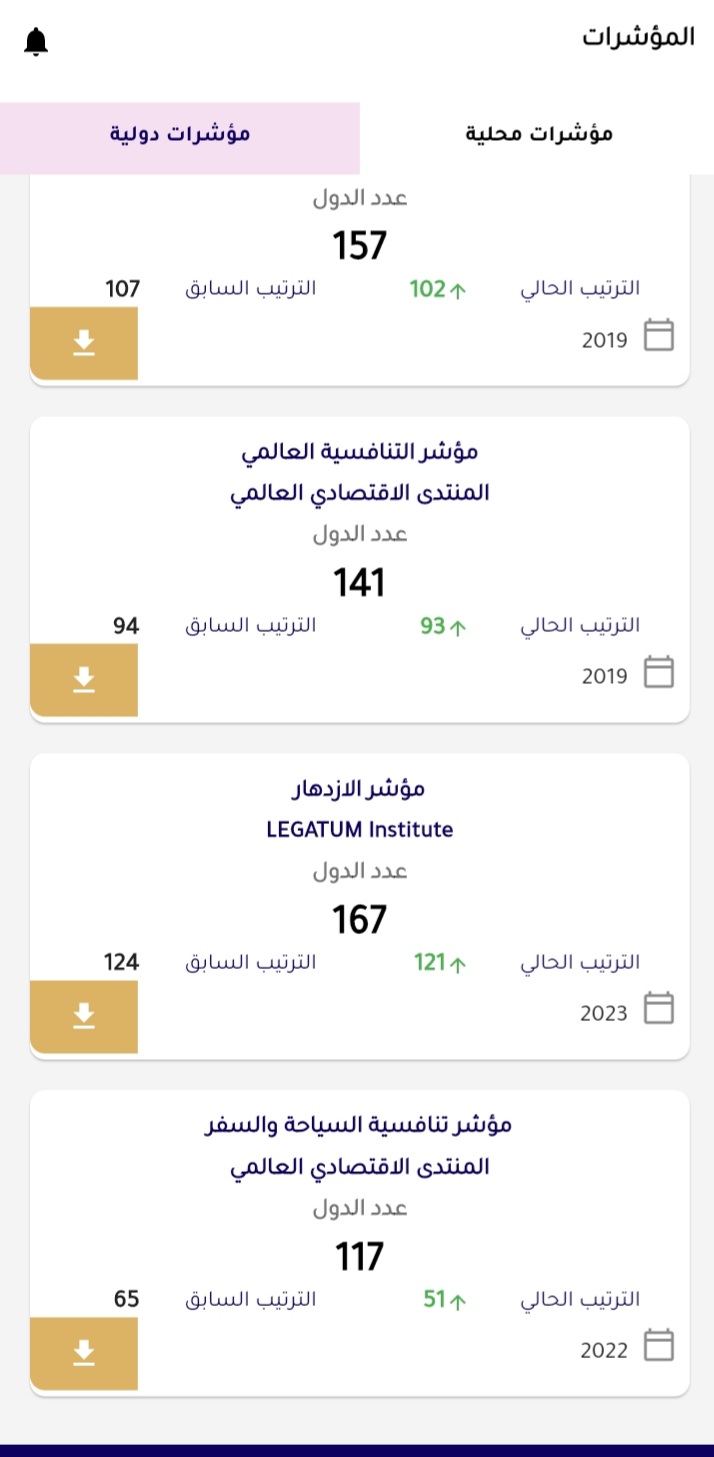Download the 157-country index report

(84, 343)
